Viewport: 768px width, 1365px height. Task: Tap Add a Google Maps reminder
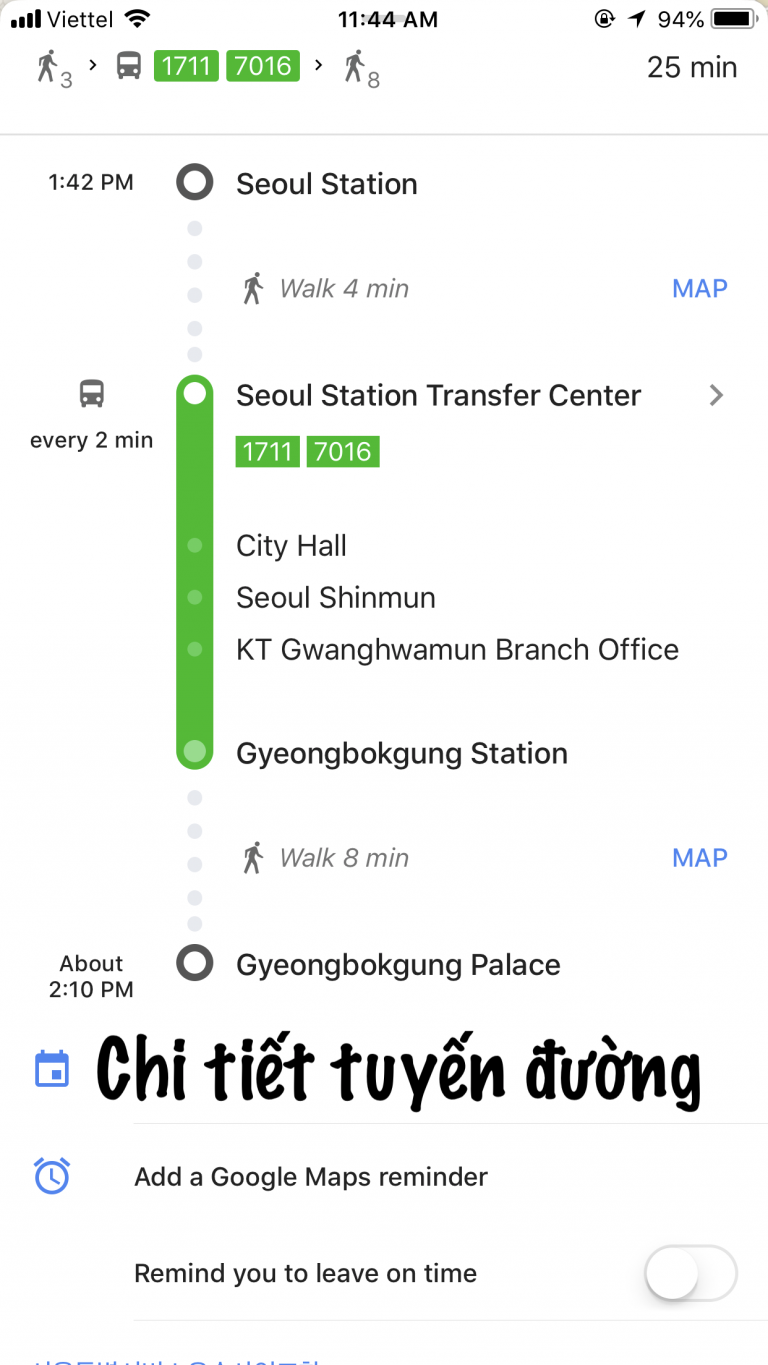click(x=310, y=1176)
